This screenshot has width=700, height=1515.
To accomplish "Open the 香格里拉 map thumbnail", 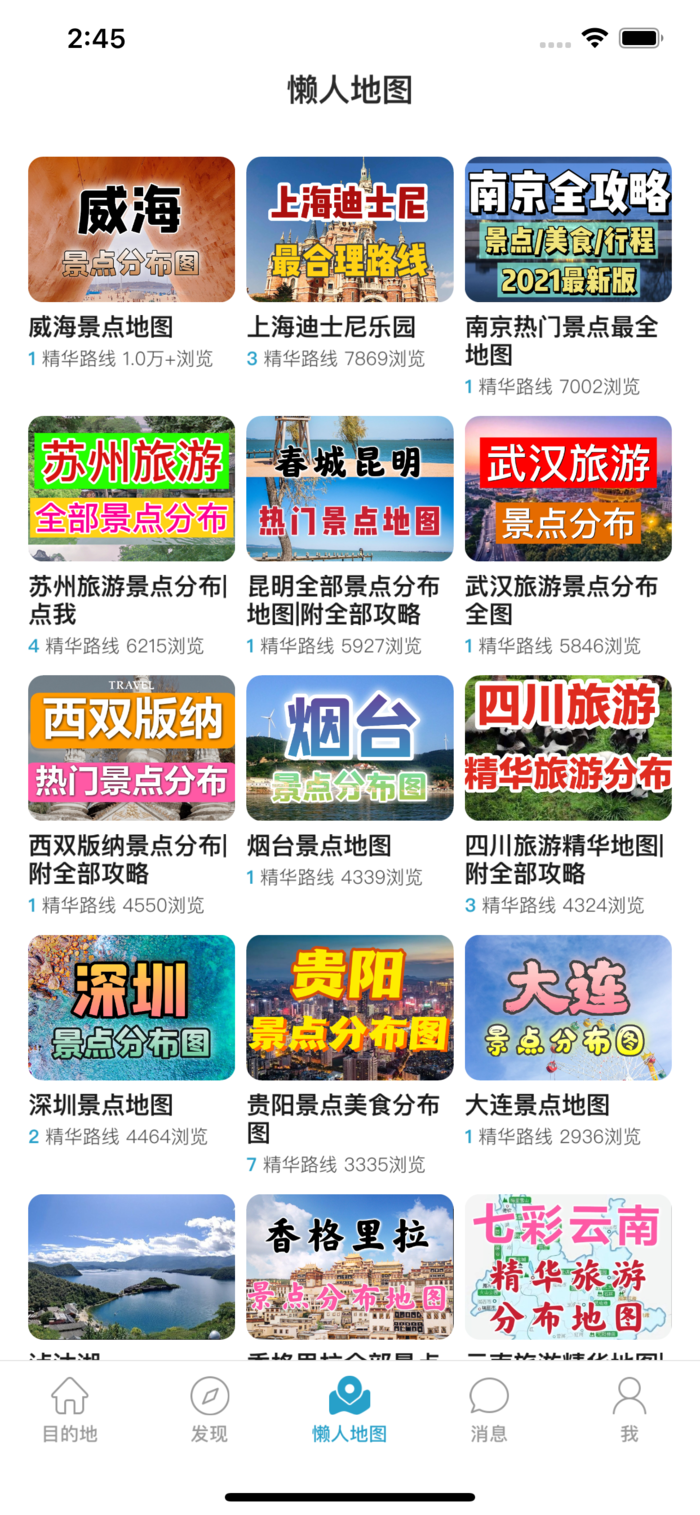I will pyautogui.click(x=349, y=1267).
